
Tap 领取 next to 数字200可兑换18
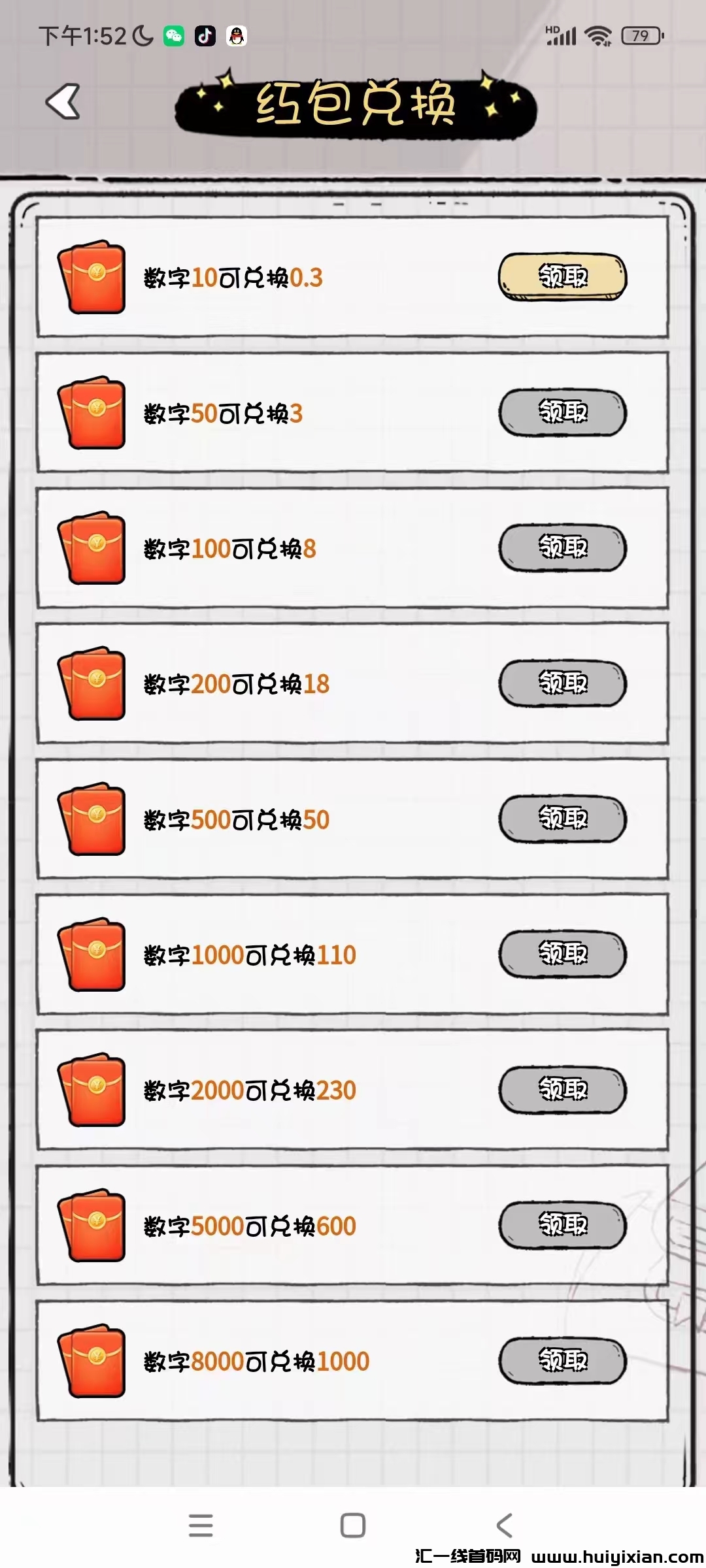[x=562, y=683]
